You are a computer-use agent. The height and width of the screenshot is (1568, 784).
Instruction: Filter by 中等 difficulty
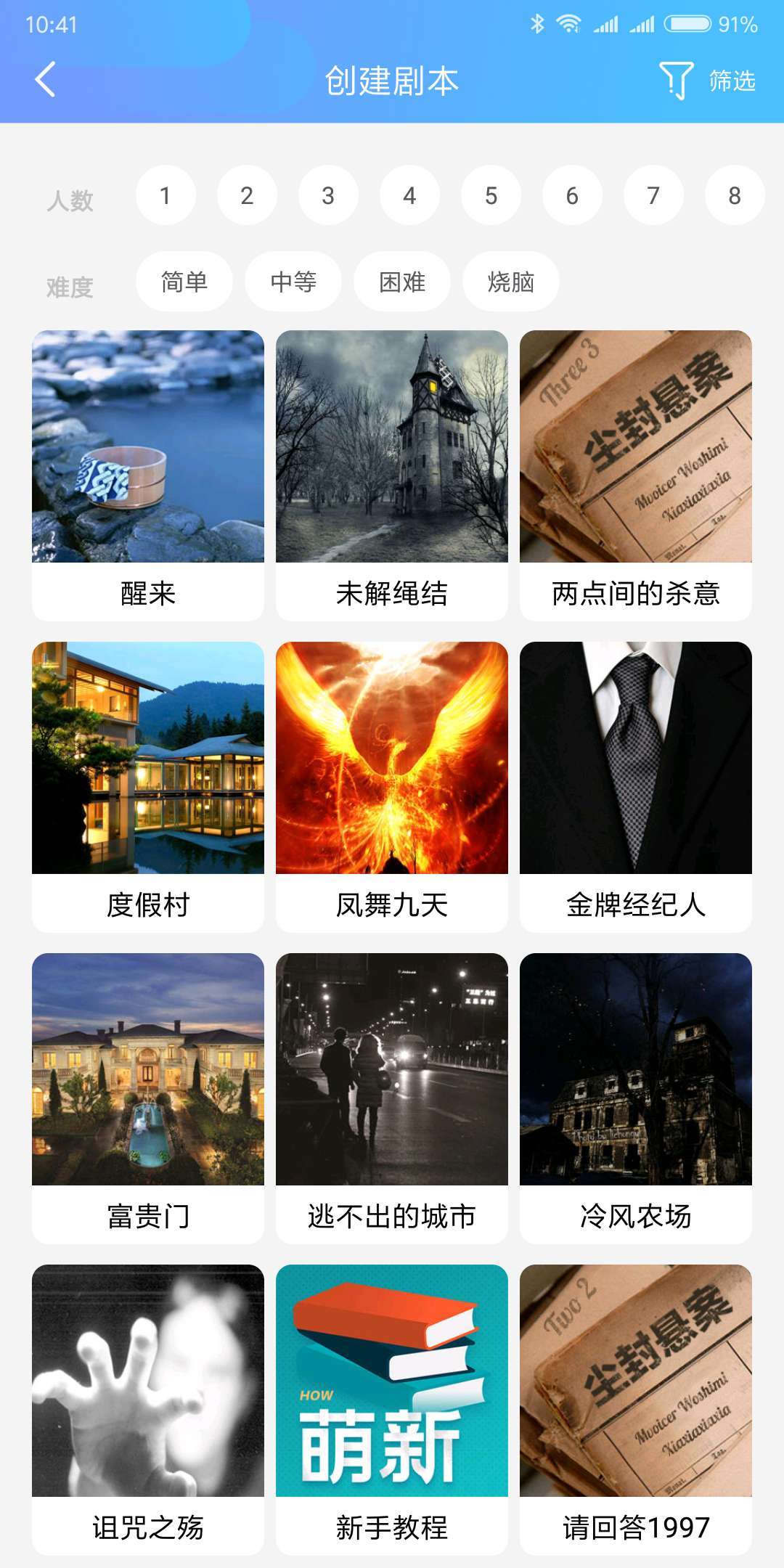coord(293,282)
